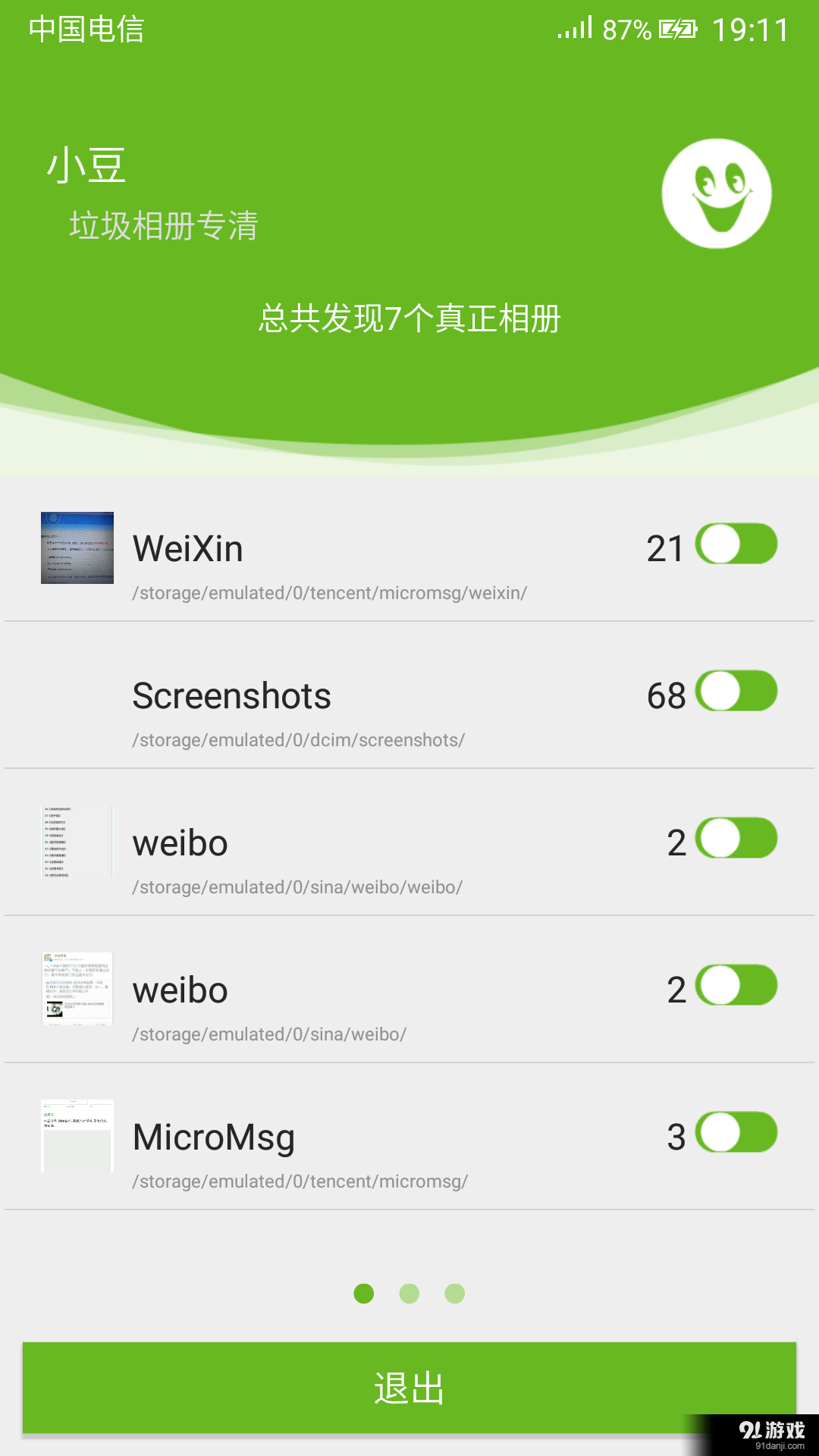Tap the 退出 exit button

point(409,1388)
